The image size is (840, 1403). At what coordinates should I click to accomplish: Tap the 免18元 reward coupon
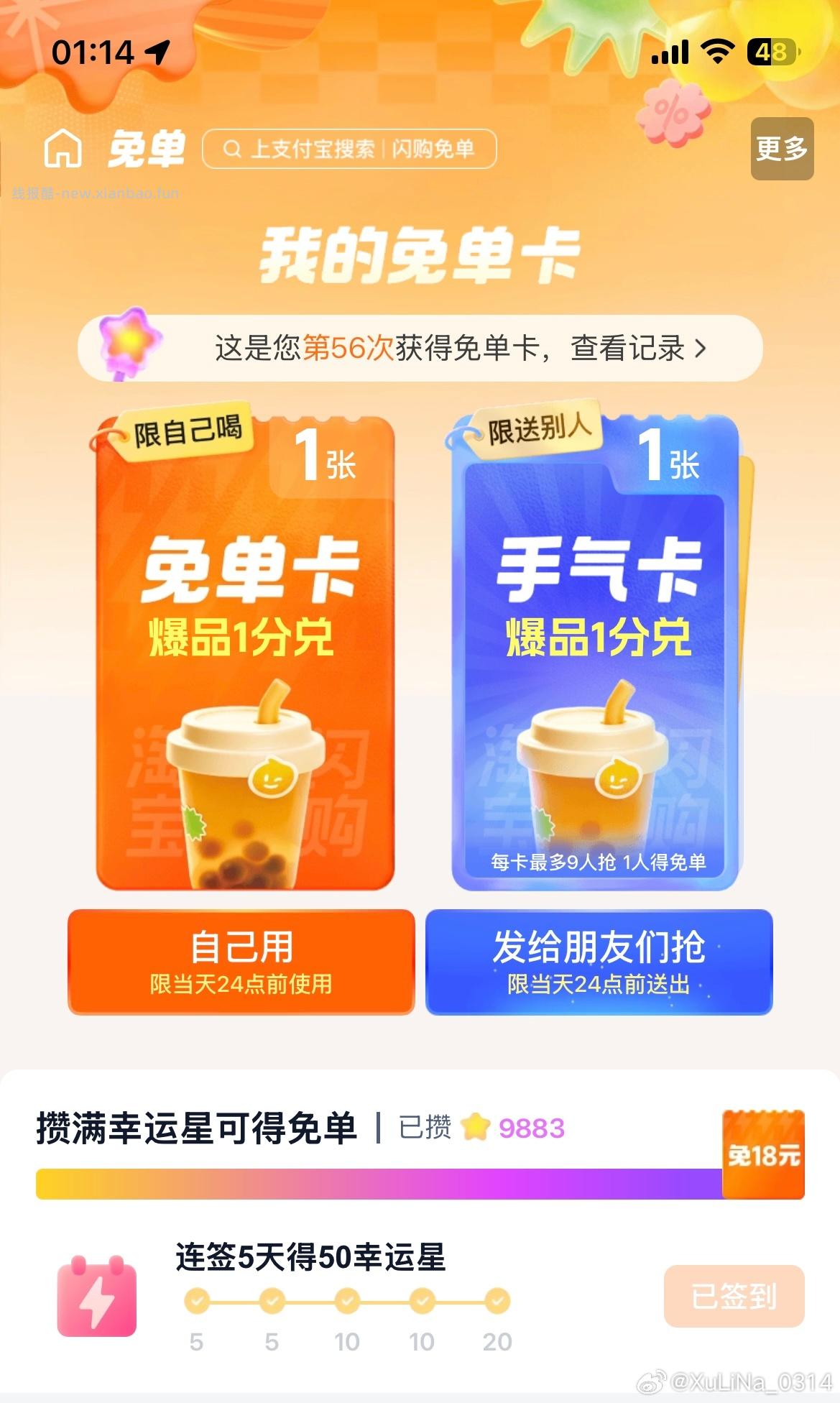coord(763,1154)
